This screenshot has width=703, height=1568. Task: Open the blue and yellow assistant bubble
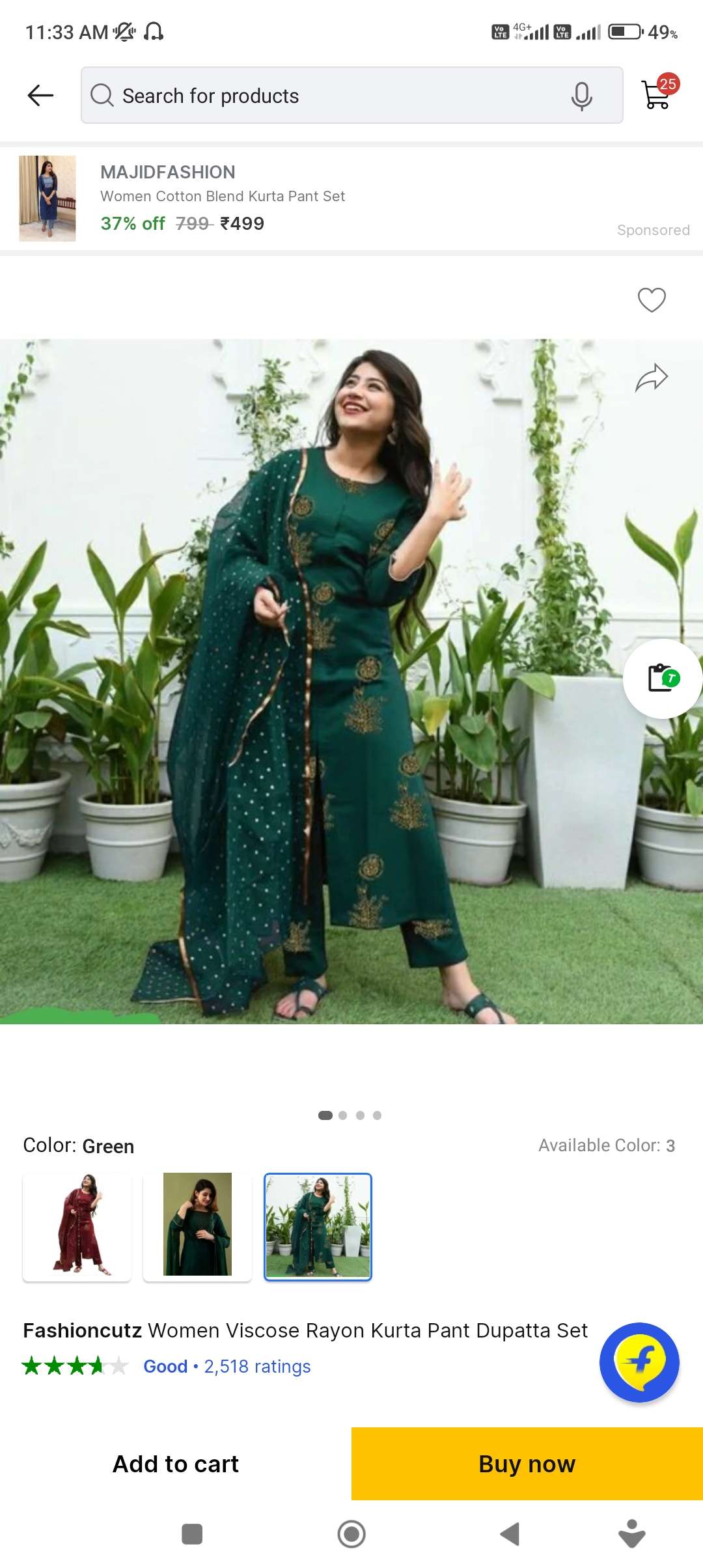pyautogui.click(x=639, y=1362)
